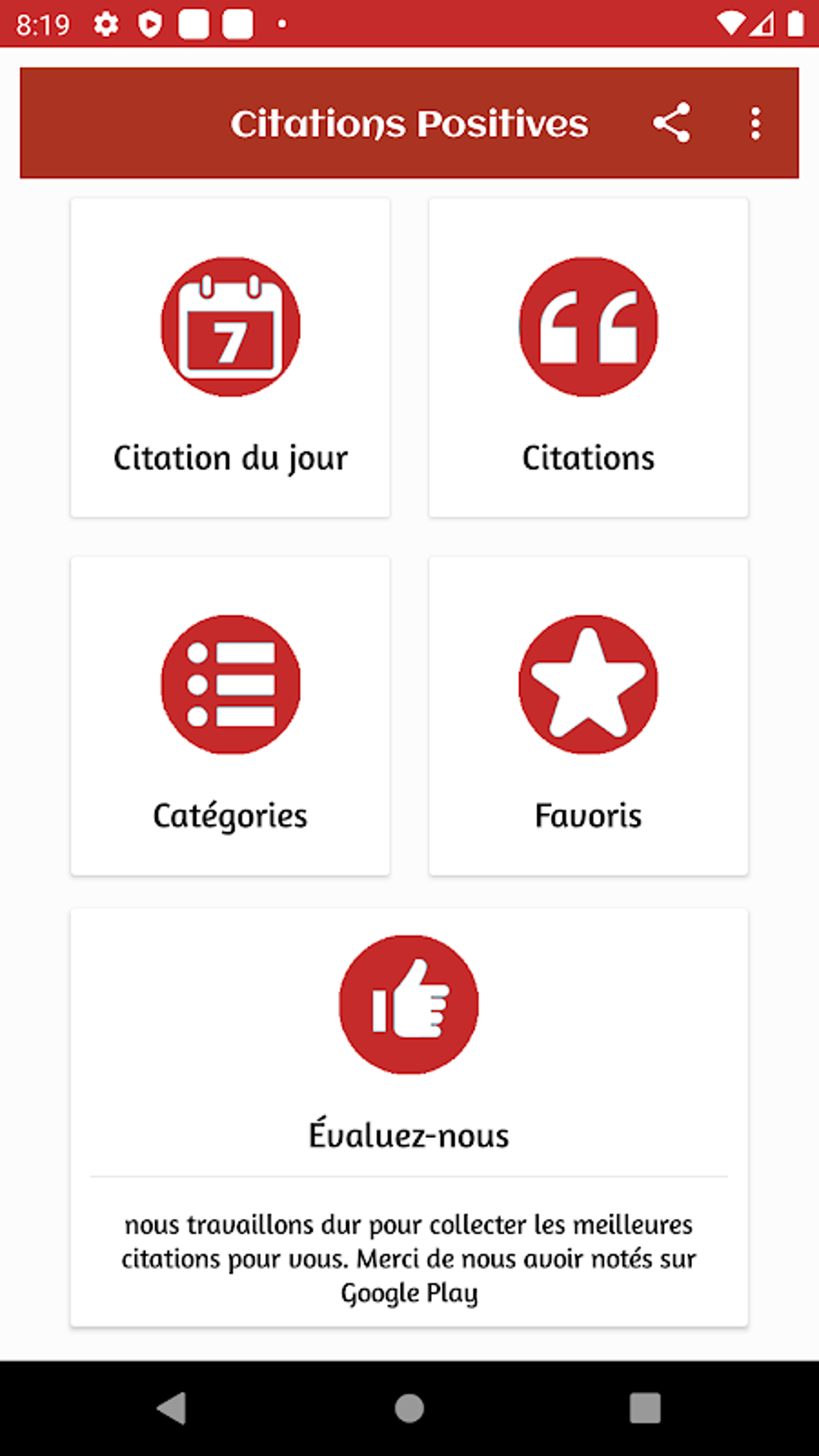Open the Citations card
The height and width of the screenshot is (1456, 819).
coord(588,358)
